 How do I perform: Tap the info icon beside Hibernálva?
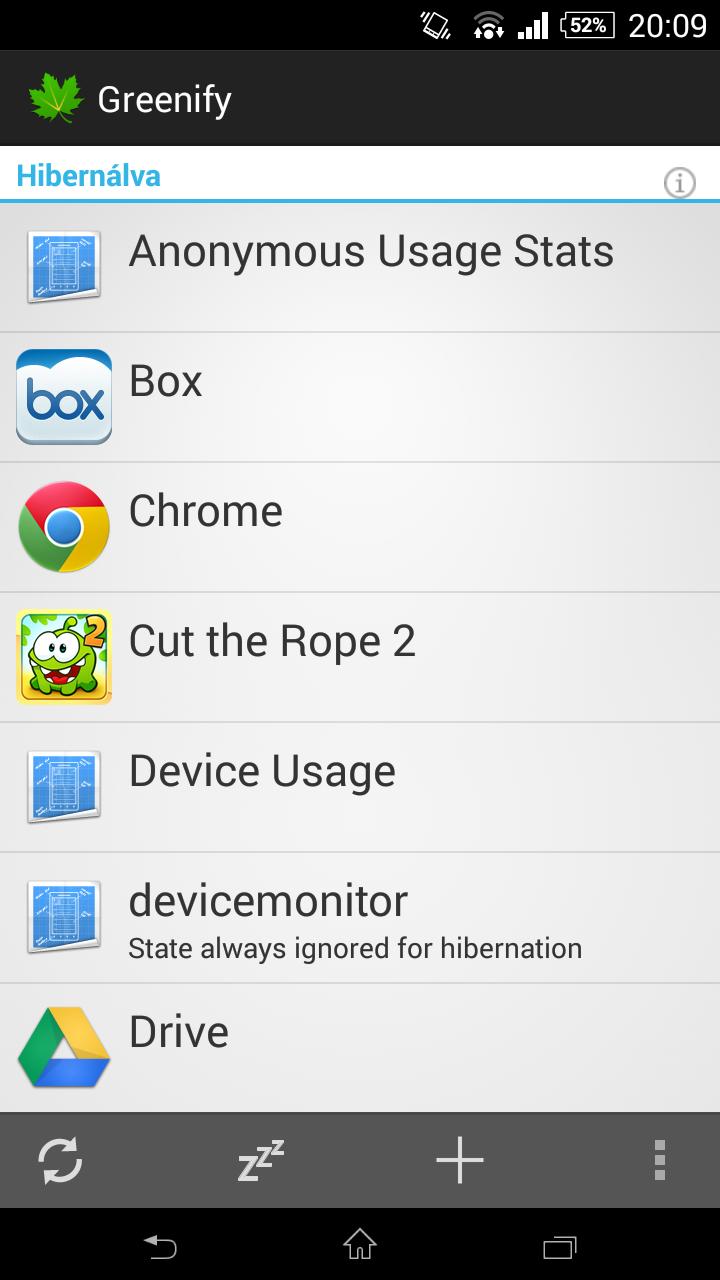(680, 183)
